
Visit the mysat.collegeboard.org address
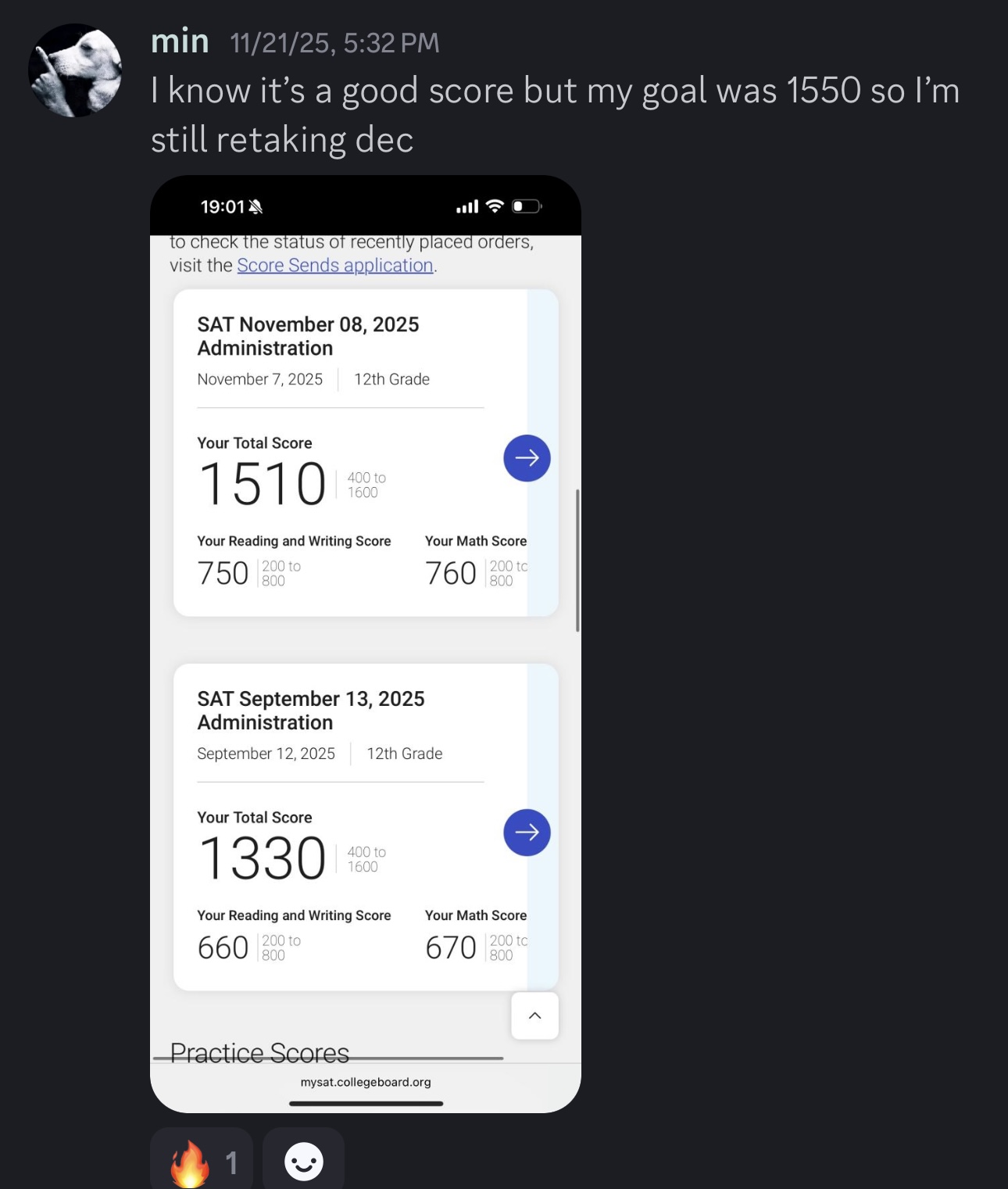click(364, 1083)
